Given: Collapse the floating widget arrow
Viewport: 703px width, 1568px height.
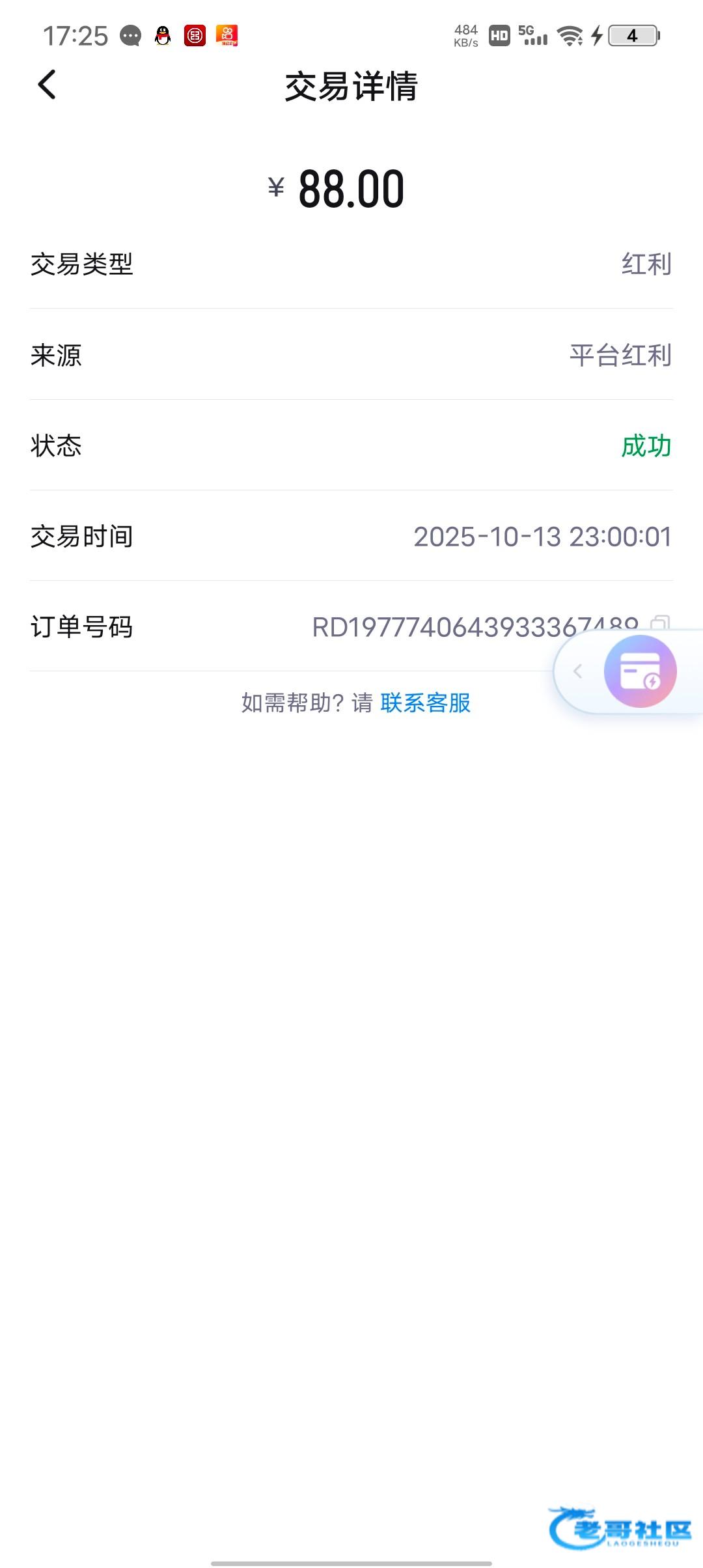Looking at the screenshot, I should (577, 671).
